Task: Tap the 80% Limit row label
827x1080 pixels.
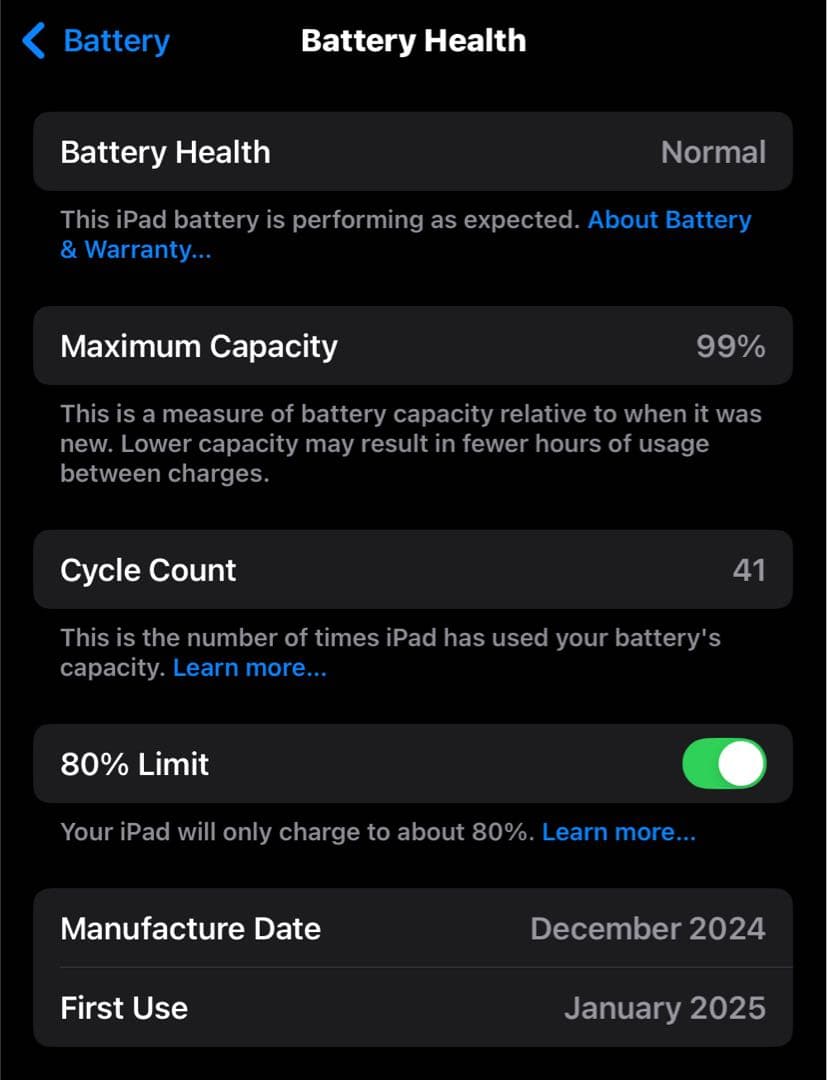Action: [134, 764]
